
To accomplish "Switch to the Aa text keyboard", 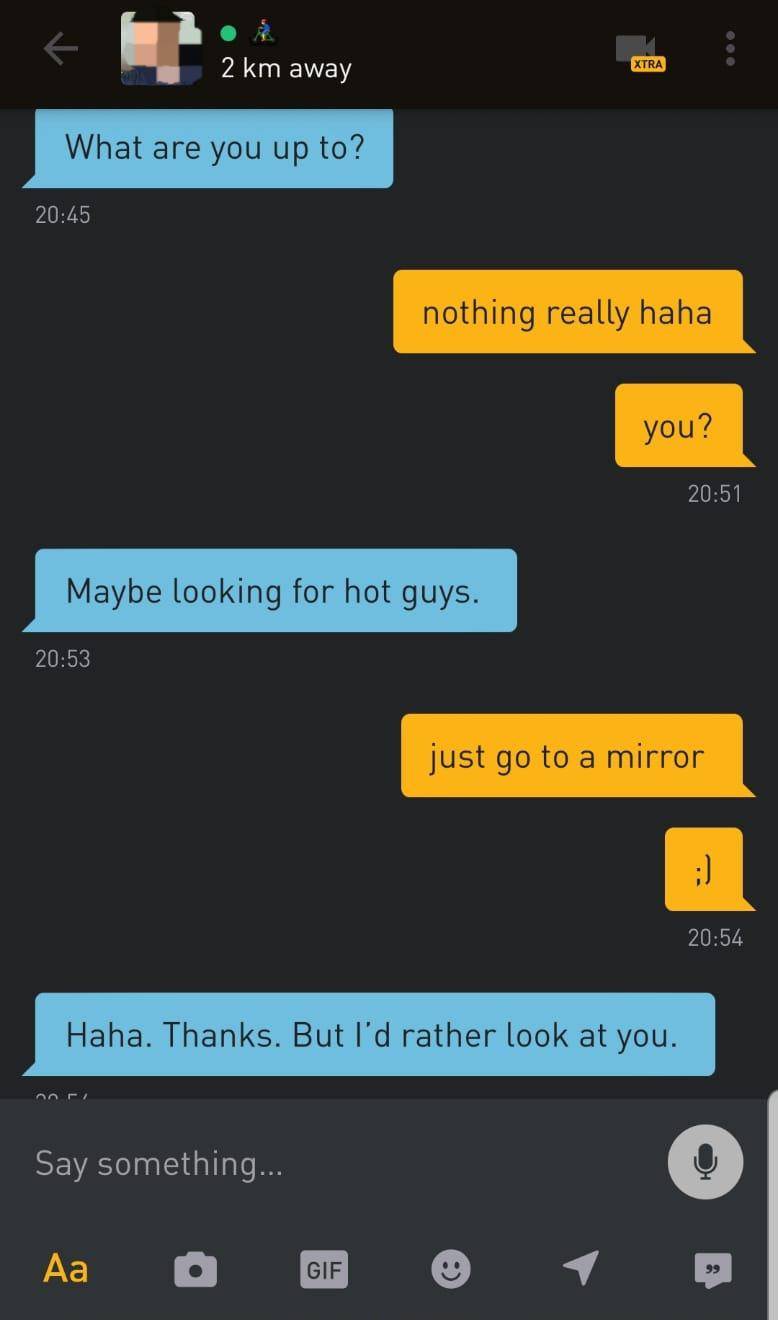I will pyautogui.click(x=66, y=1268).
